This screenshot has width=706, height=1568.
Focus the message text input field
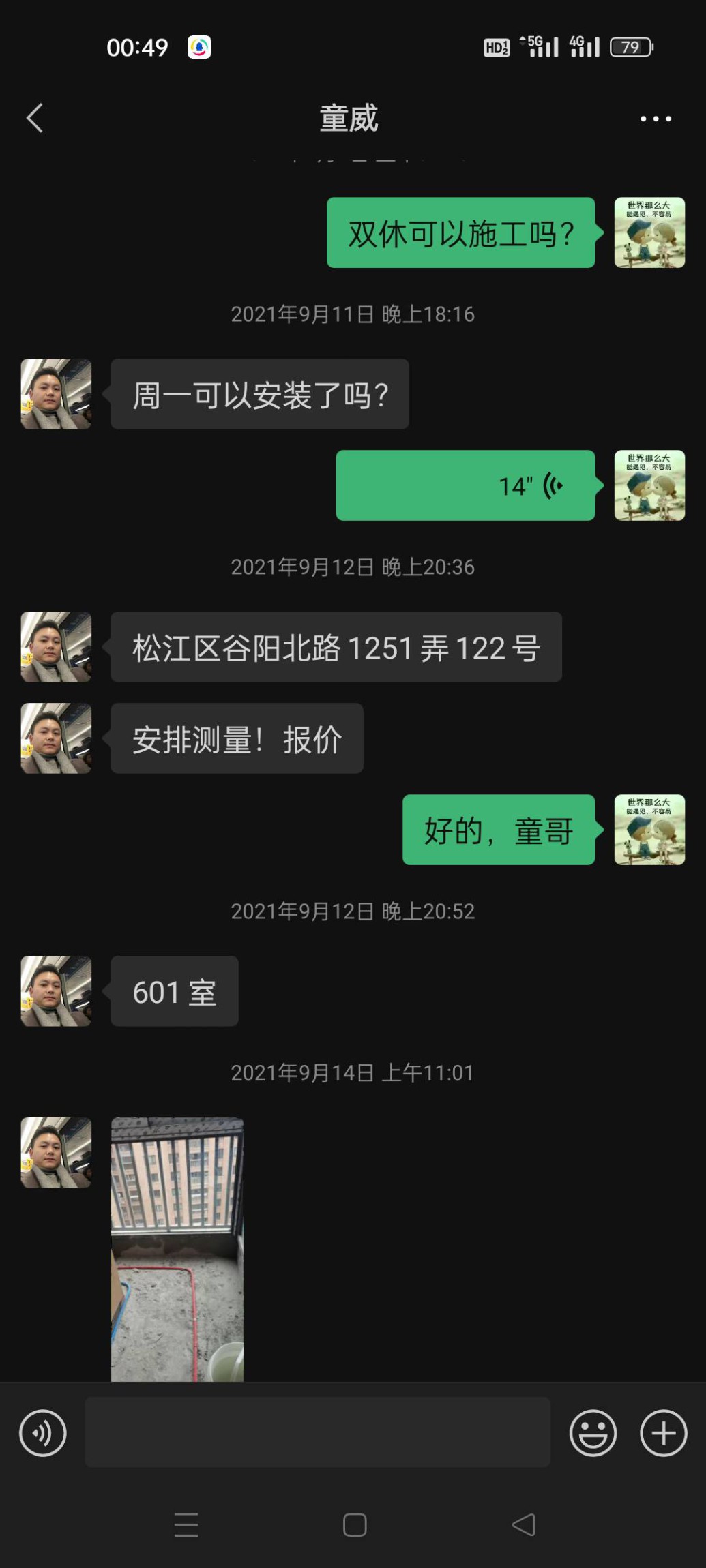pyautogui.click(x=317, y=1432)
